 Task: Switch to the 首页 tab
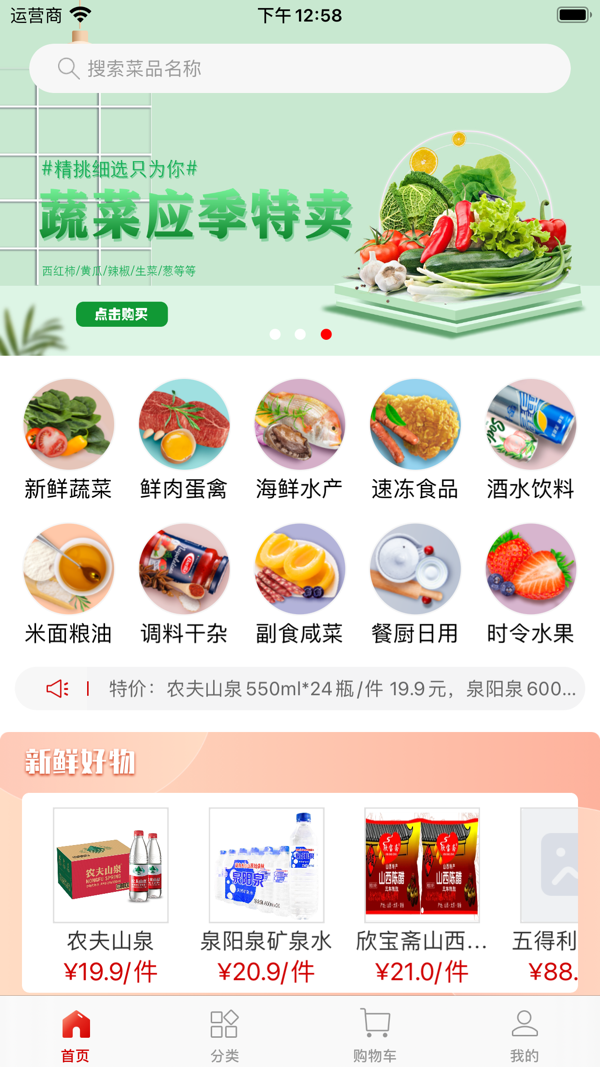tap(75, 1035)
